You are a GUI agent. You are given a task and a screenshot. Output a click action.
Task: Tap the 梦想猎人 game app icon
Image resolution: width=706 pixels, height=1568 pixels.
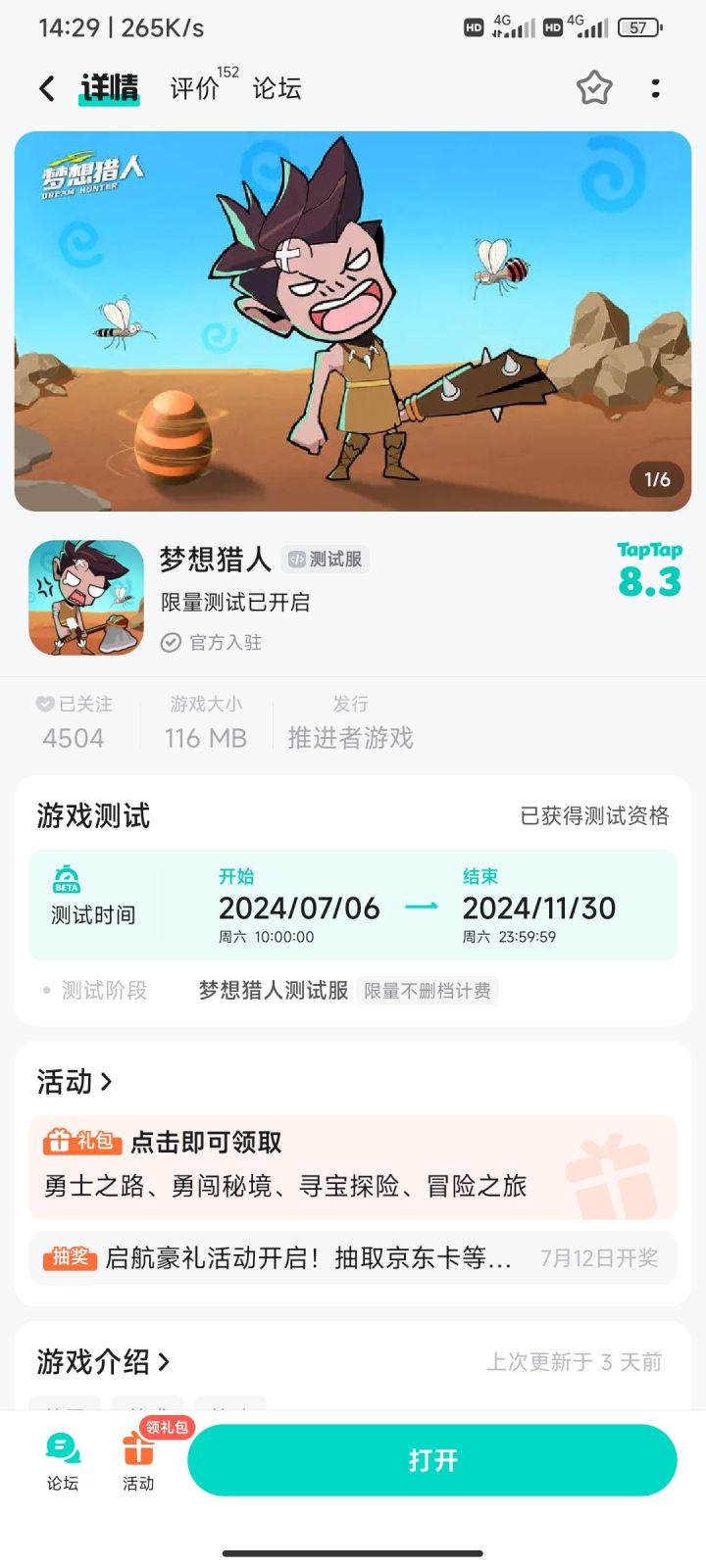84,597
